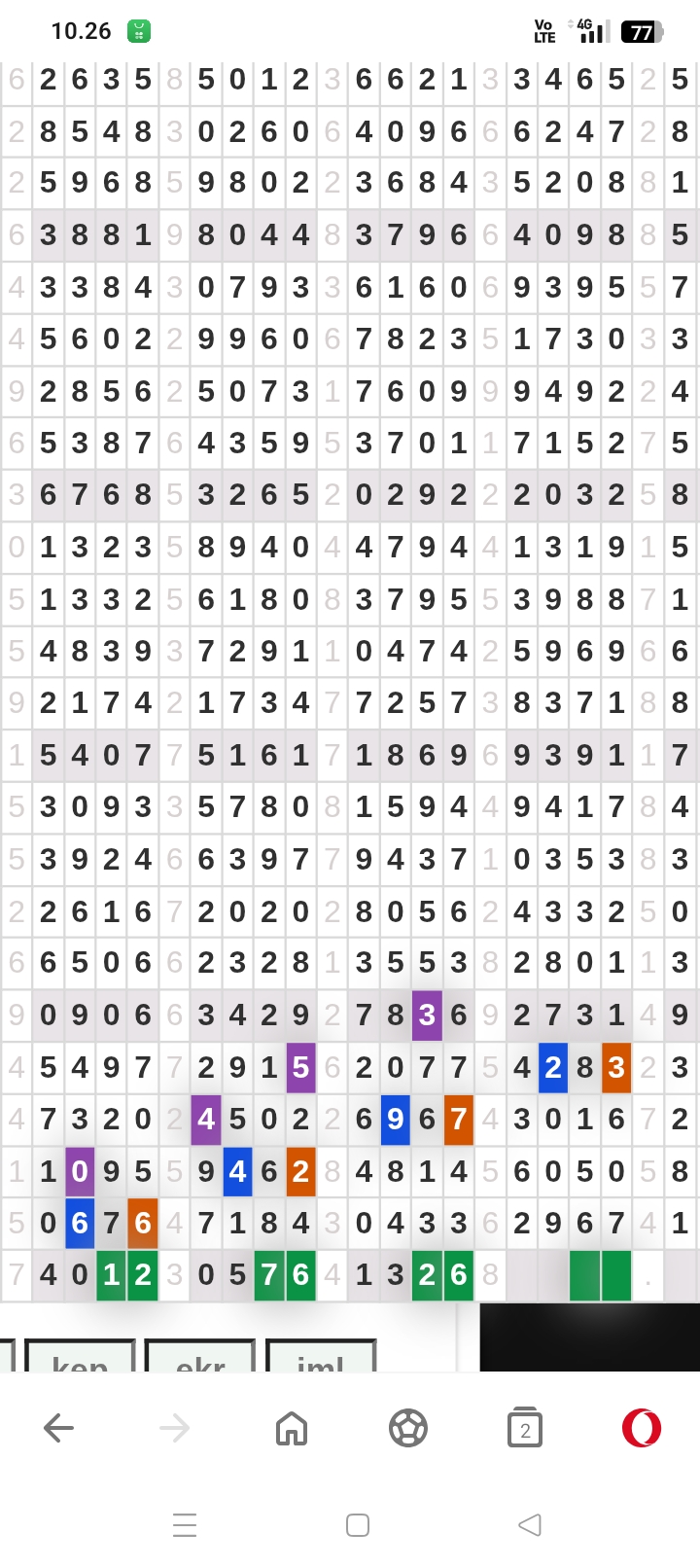Tap the 'kep' button

tap(80, 1358)
